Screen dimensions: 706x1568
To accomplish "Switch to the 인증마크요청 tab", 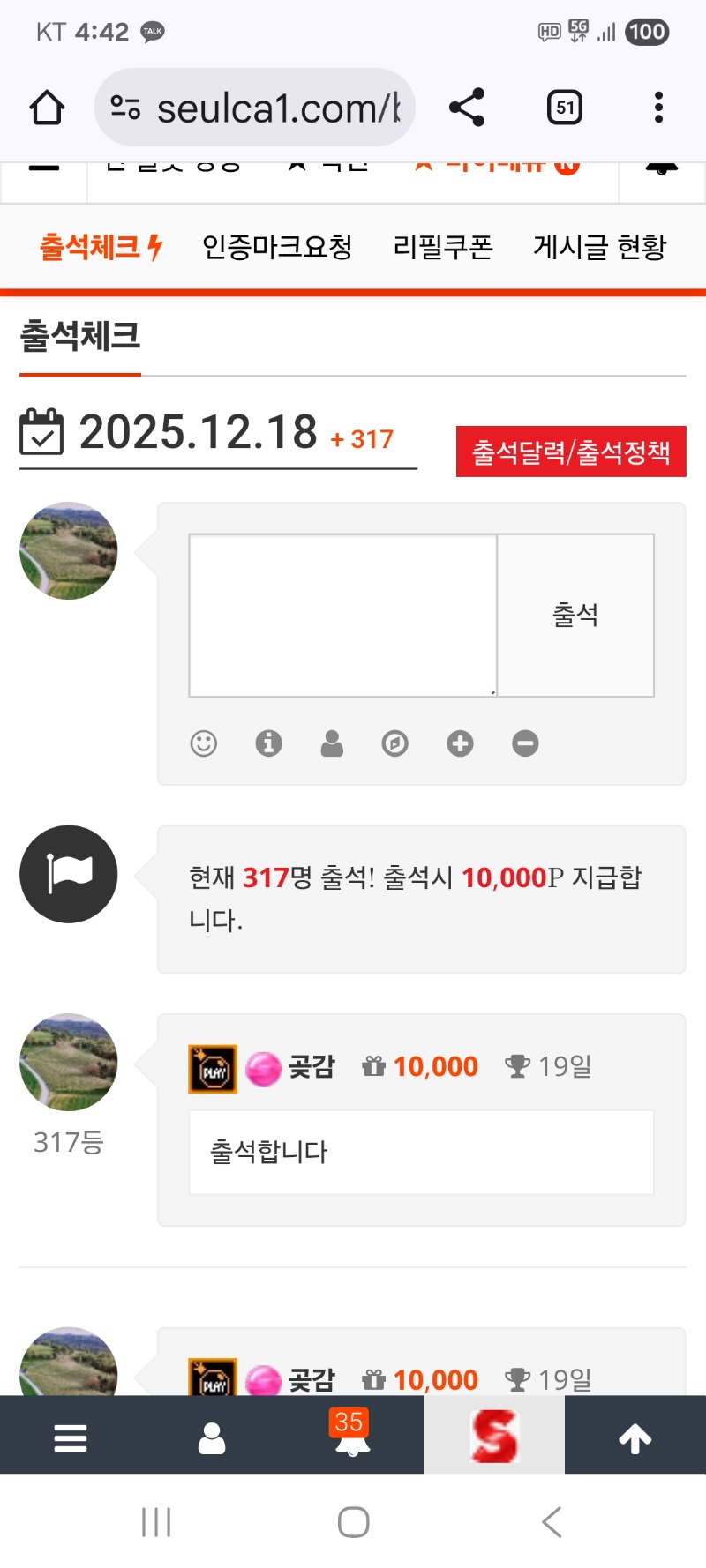I will click(x=277, y=247).
